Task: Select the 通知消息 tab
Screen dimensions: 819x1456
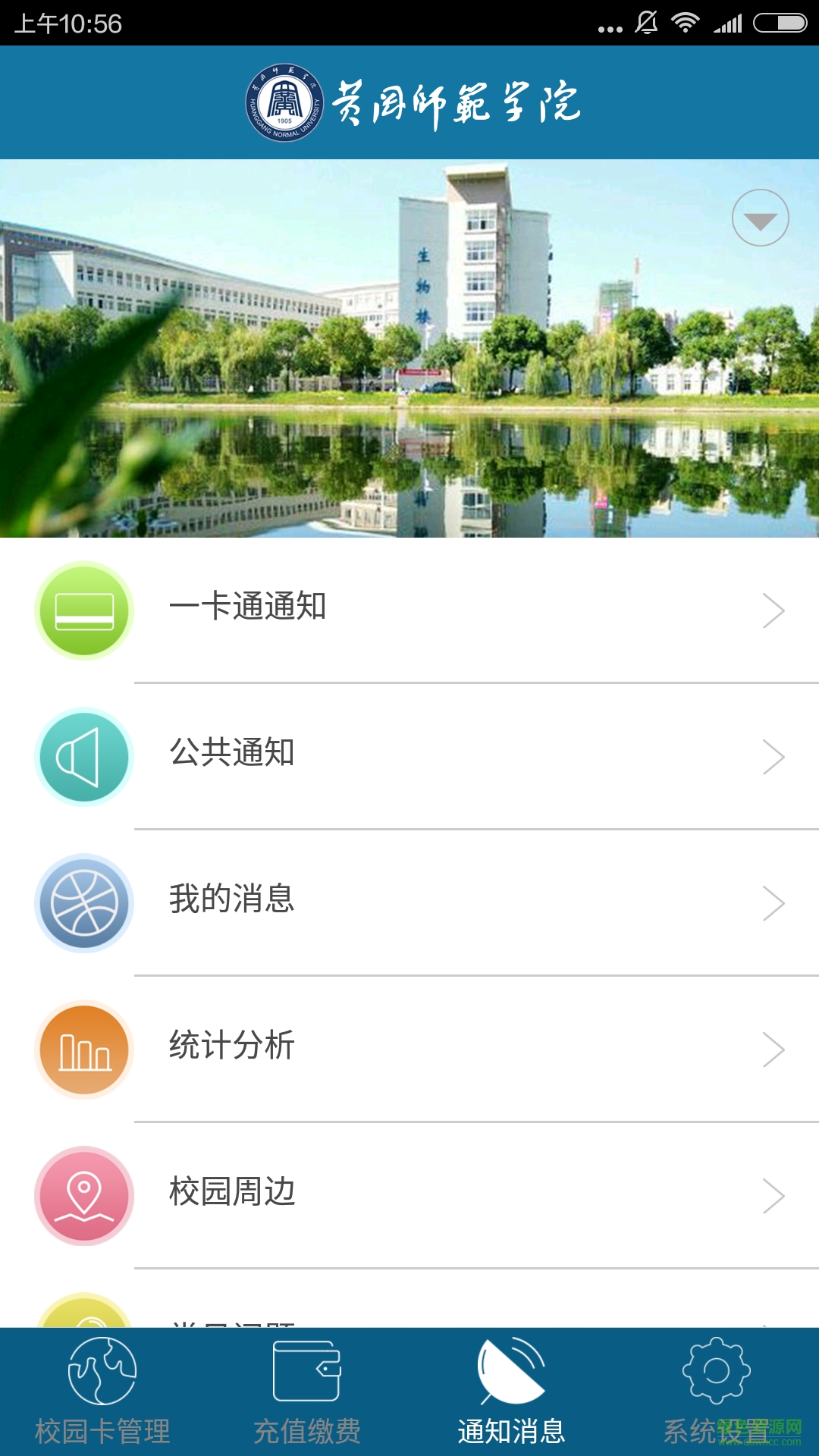Action: pos(512,1392)
